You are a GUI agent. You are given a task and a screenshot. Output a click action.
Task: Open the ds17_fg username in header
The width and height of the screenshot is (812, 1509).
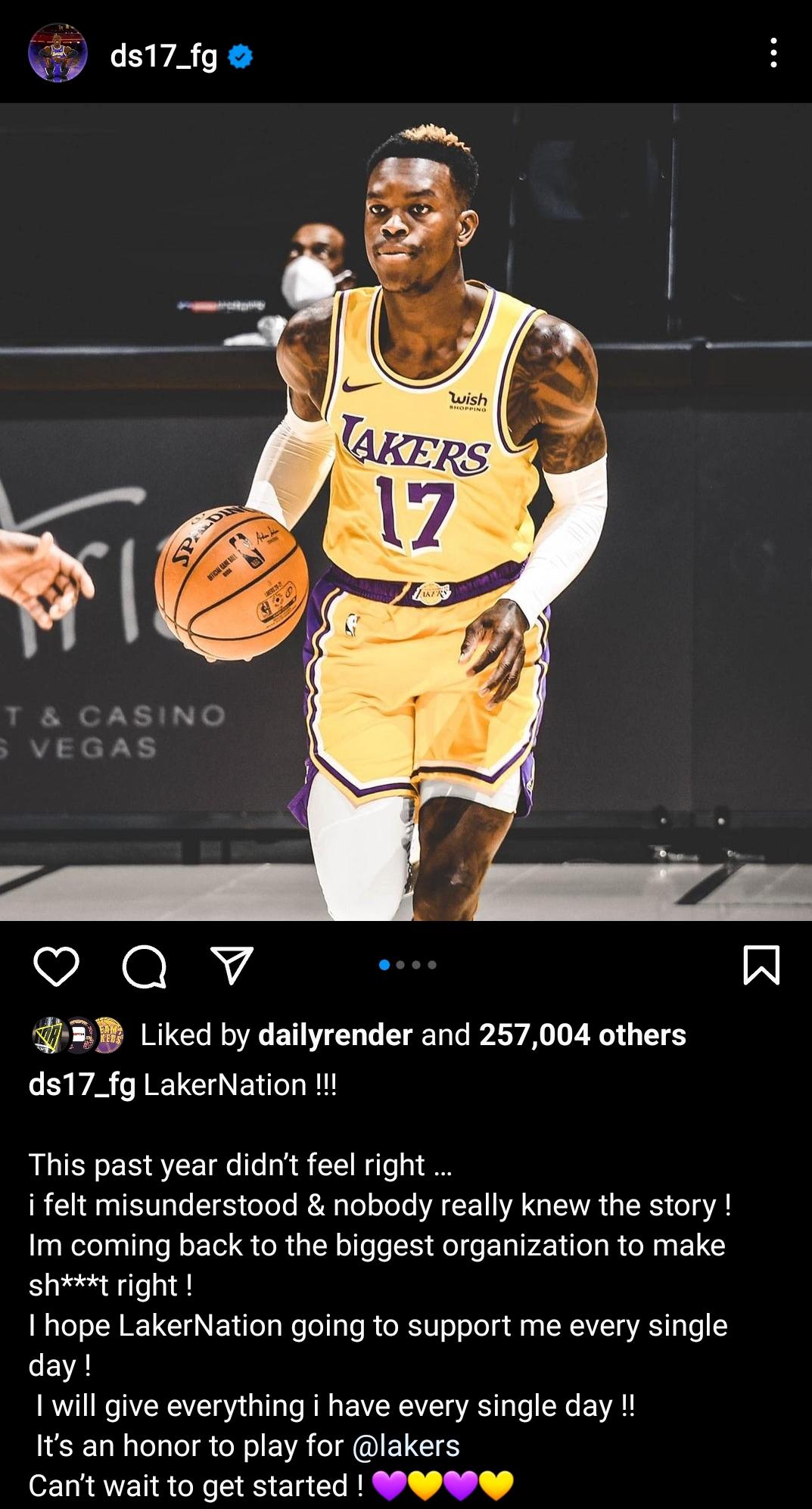163,55
